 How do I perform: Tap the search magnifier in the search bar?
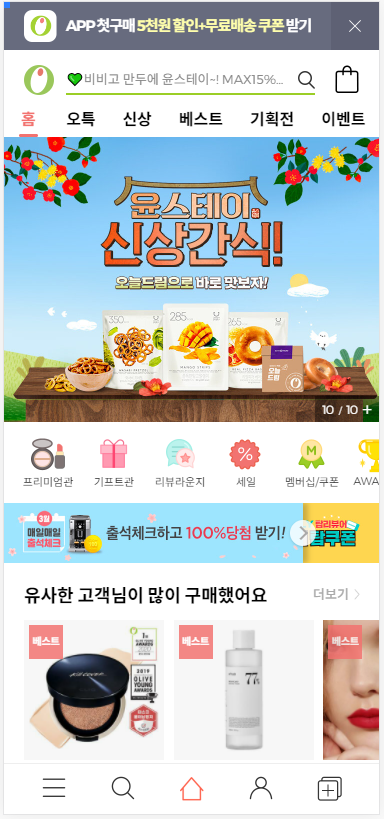(306, 80)
